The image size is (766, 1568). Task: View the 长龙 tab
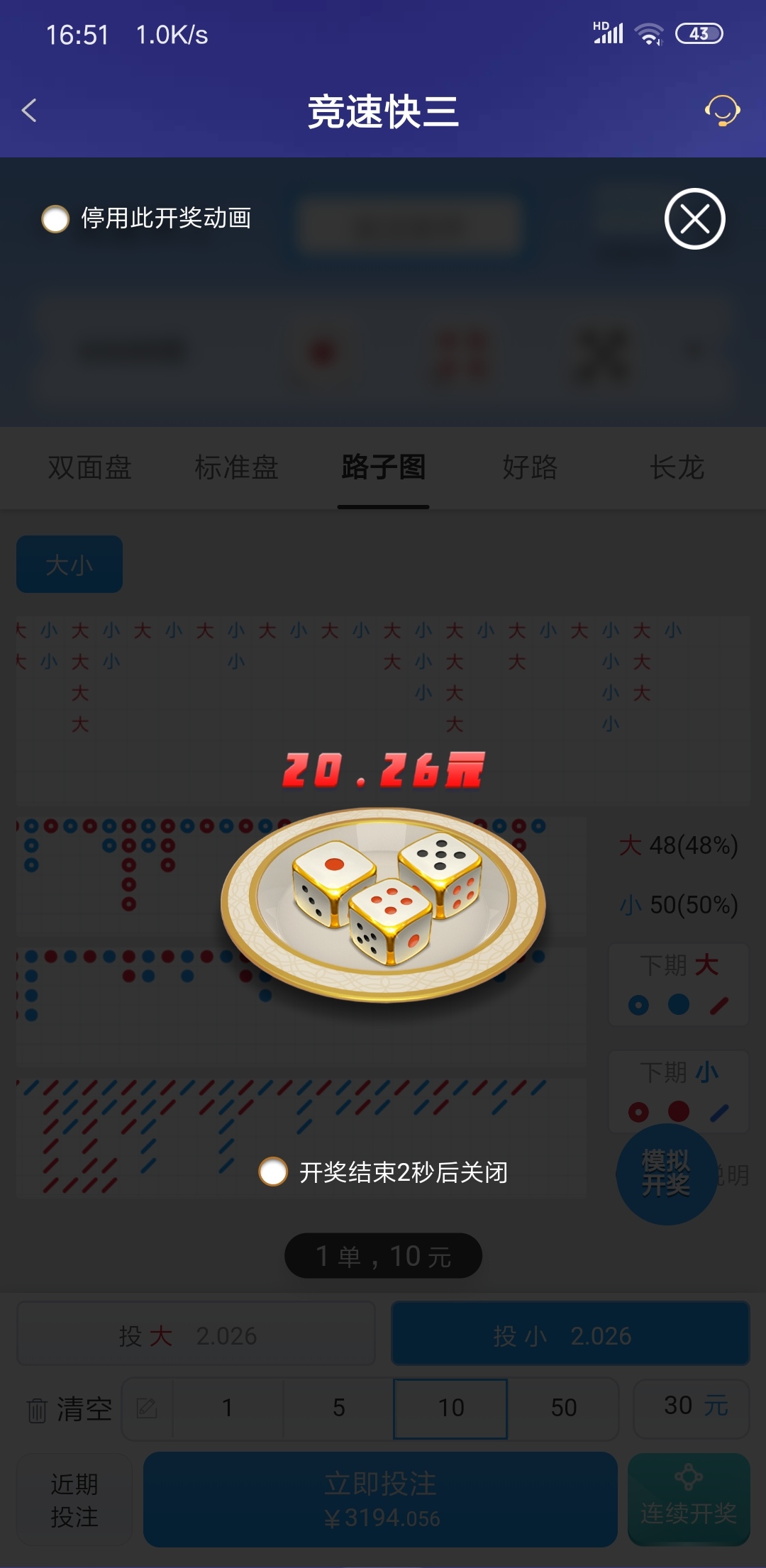coord(677,467)
